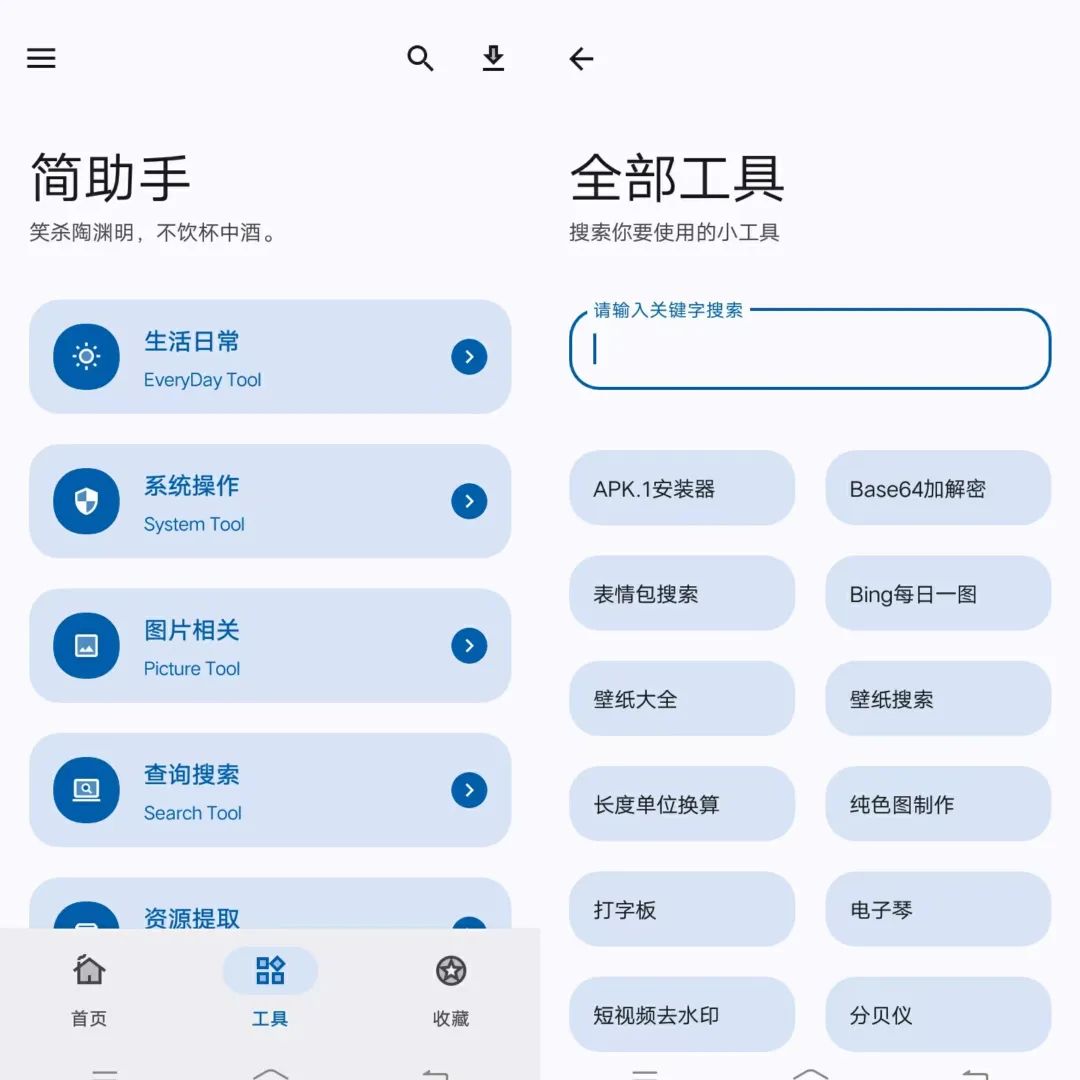
Task: Select the 工具 tab
Action: tap(270, 989)
